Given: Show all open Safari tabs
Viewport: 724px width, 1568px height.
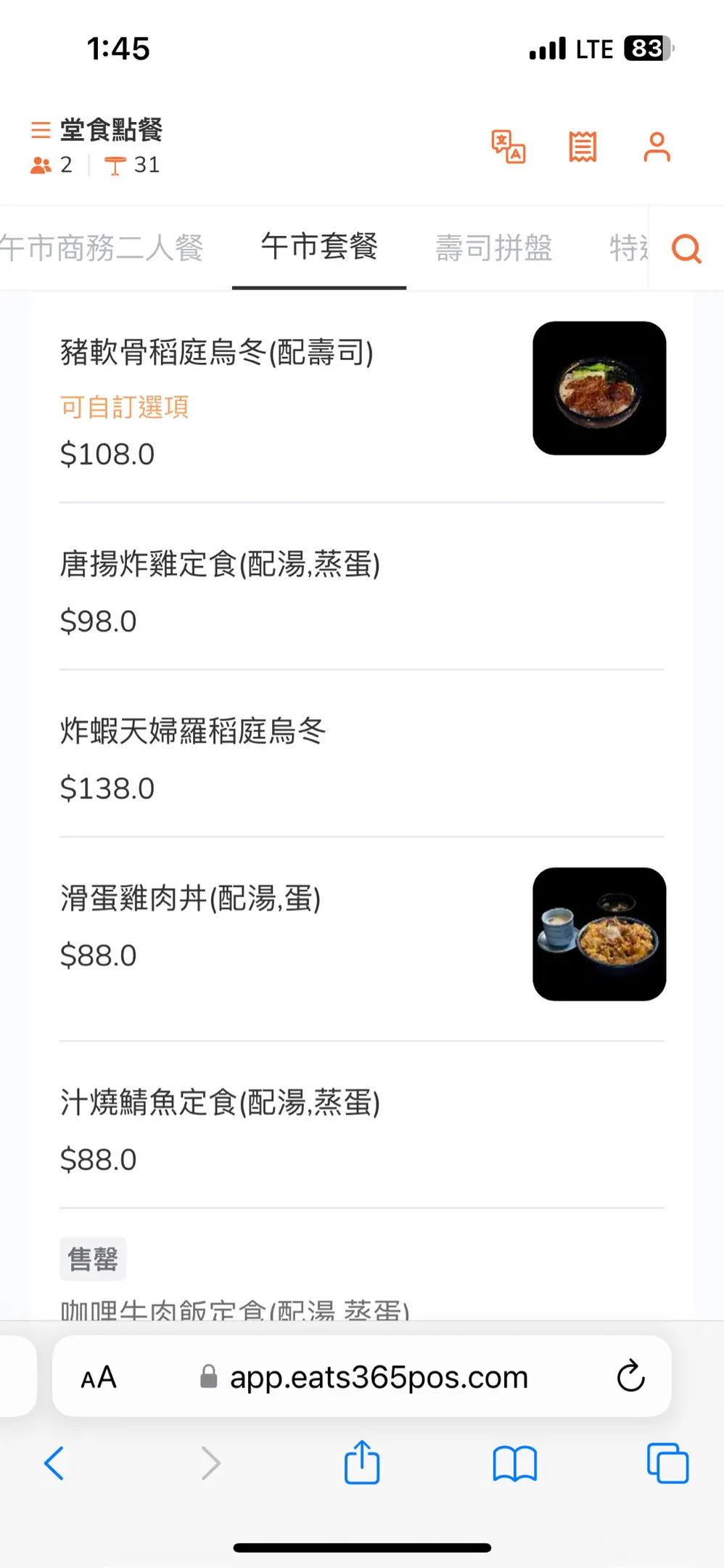Looking at the screenshot, I should (667, 1463).
